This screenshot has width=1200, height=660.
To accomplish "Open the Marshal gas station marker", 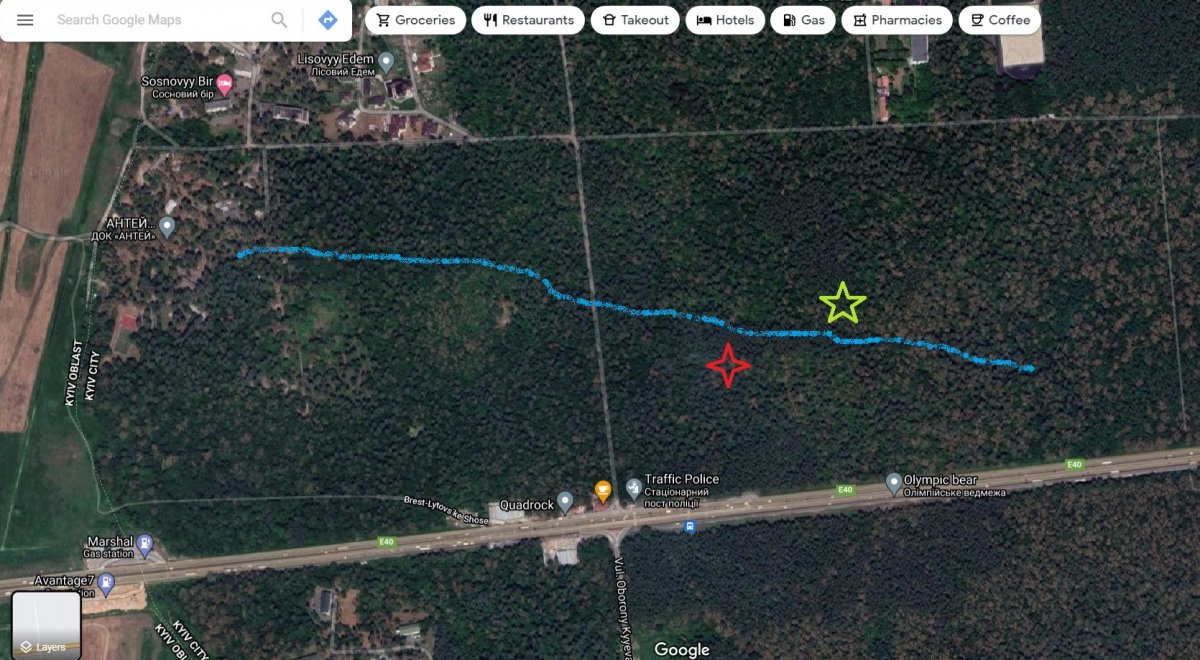I will coord(145,546).
